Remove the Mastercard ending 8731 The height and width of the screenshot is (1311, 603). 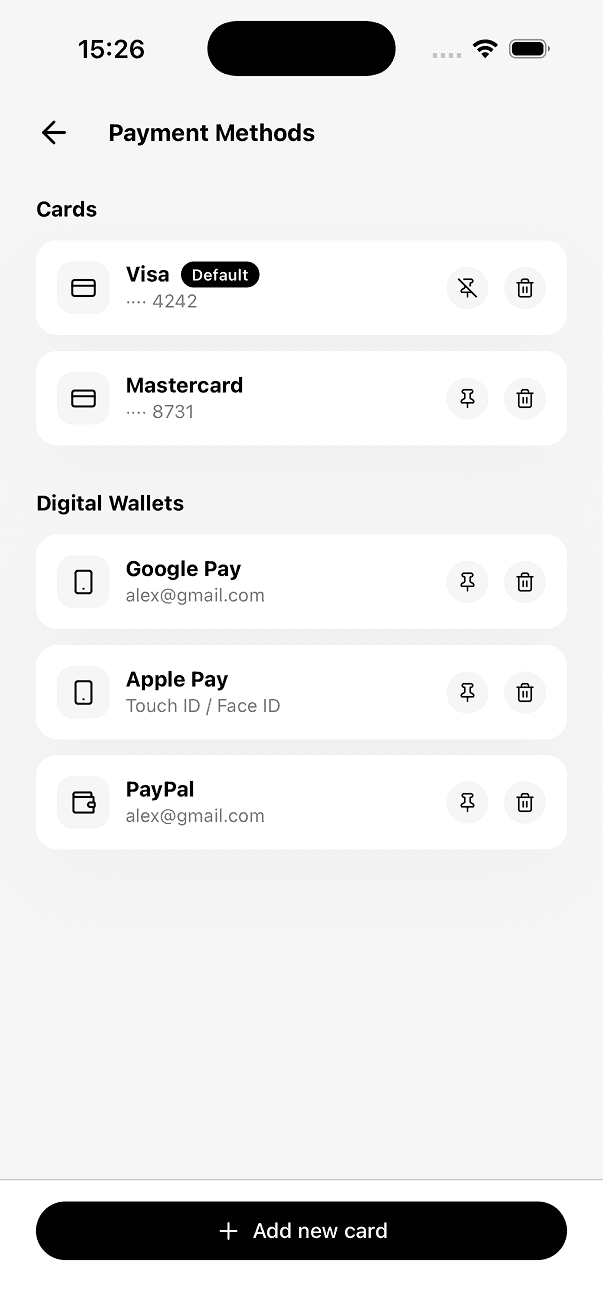coord(525,398)
